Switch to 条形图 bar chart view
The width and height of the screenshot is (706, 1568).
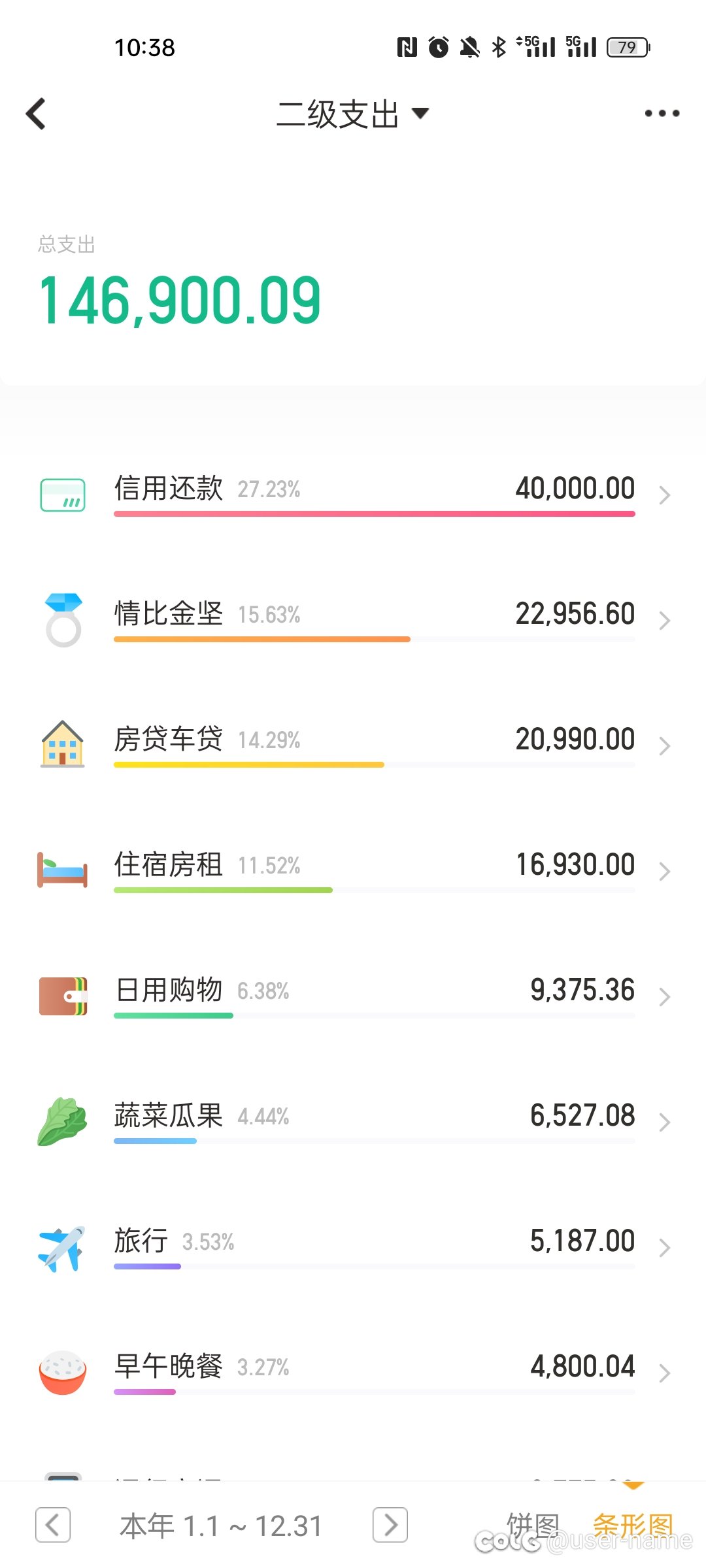pyautogui.click(x=633, y=1526)
